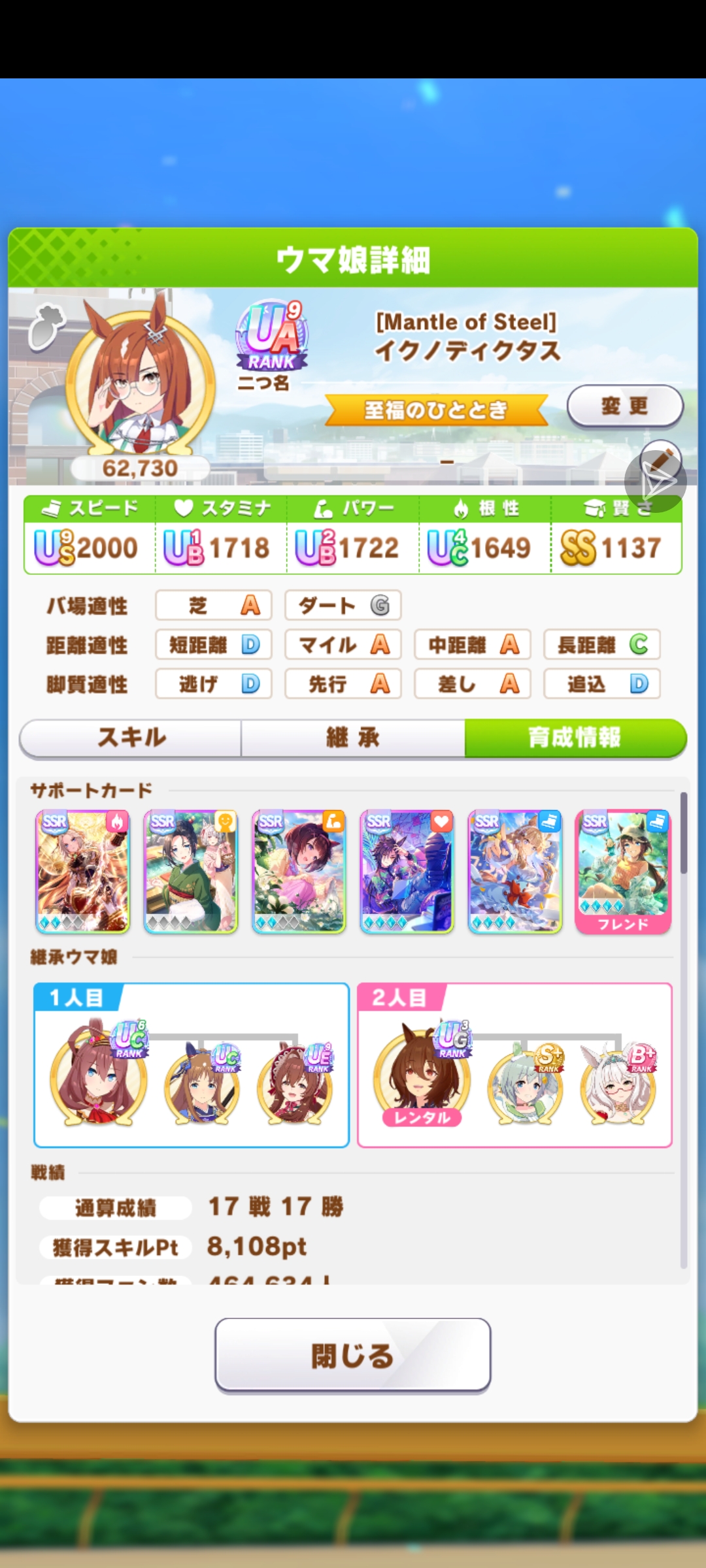This screenshot has width=706, height=1568.
Task: Tap the 変更 button to change the title
Action: point(624,406)
